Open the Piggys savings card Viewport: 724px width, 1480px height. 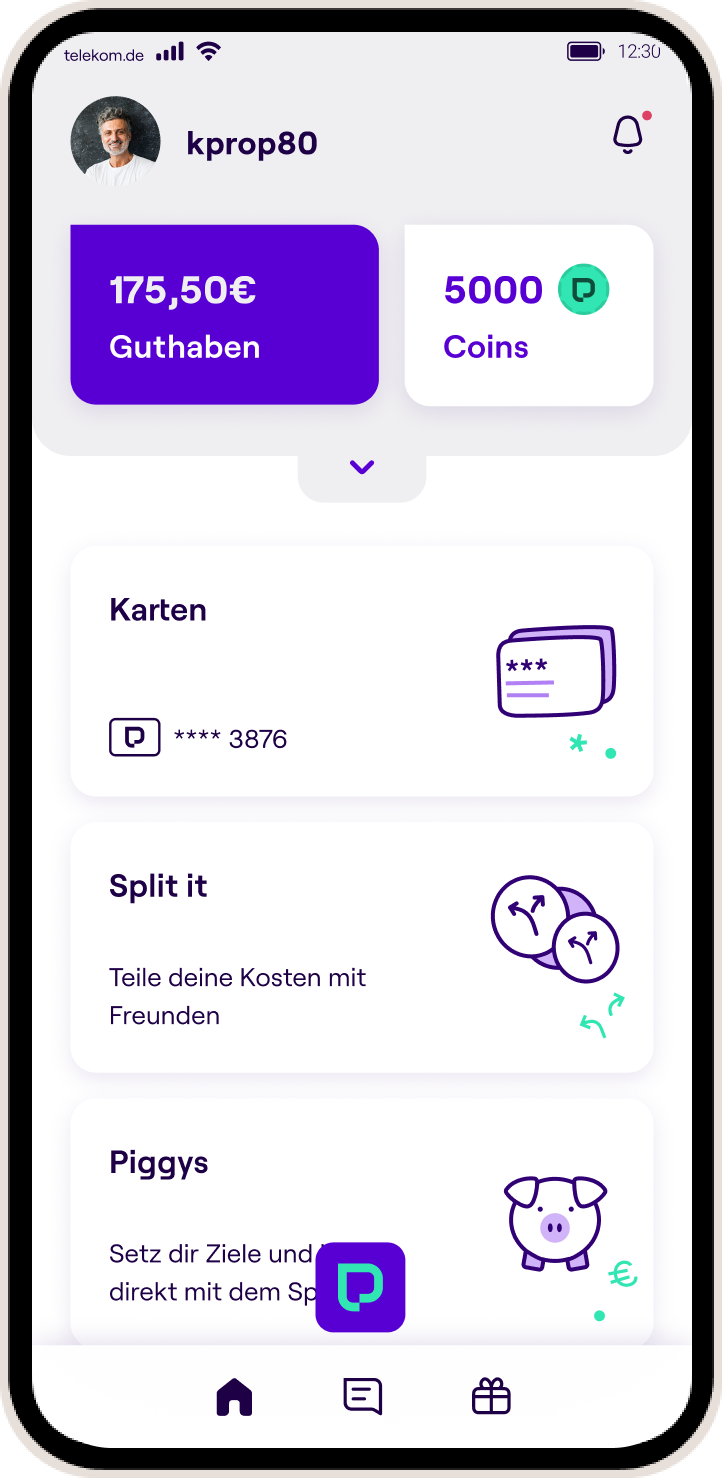pos(362,1222)
